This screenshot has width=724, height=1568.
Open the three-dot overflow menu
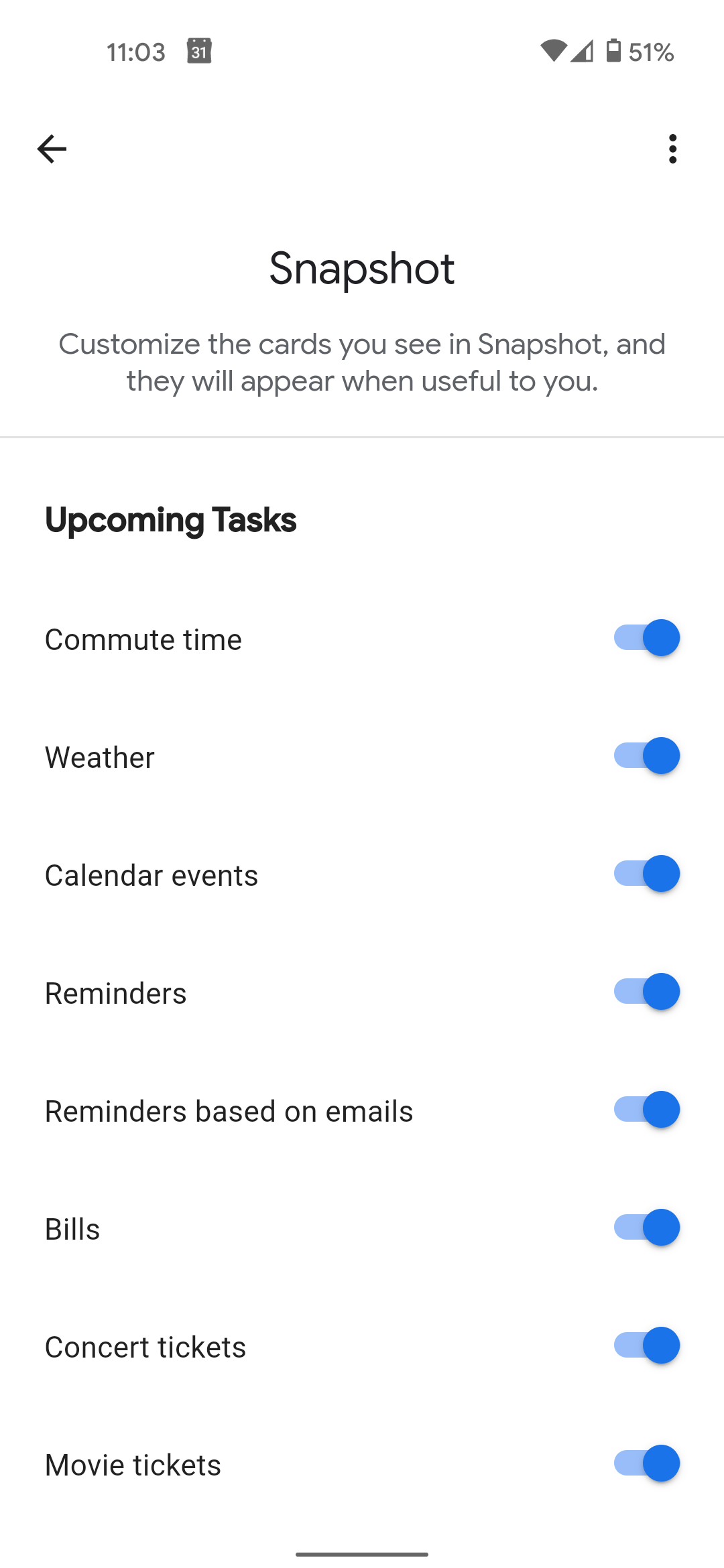pos(672,149)
